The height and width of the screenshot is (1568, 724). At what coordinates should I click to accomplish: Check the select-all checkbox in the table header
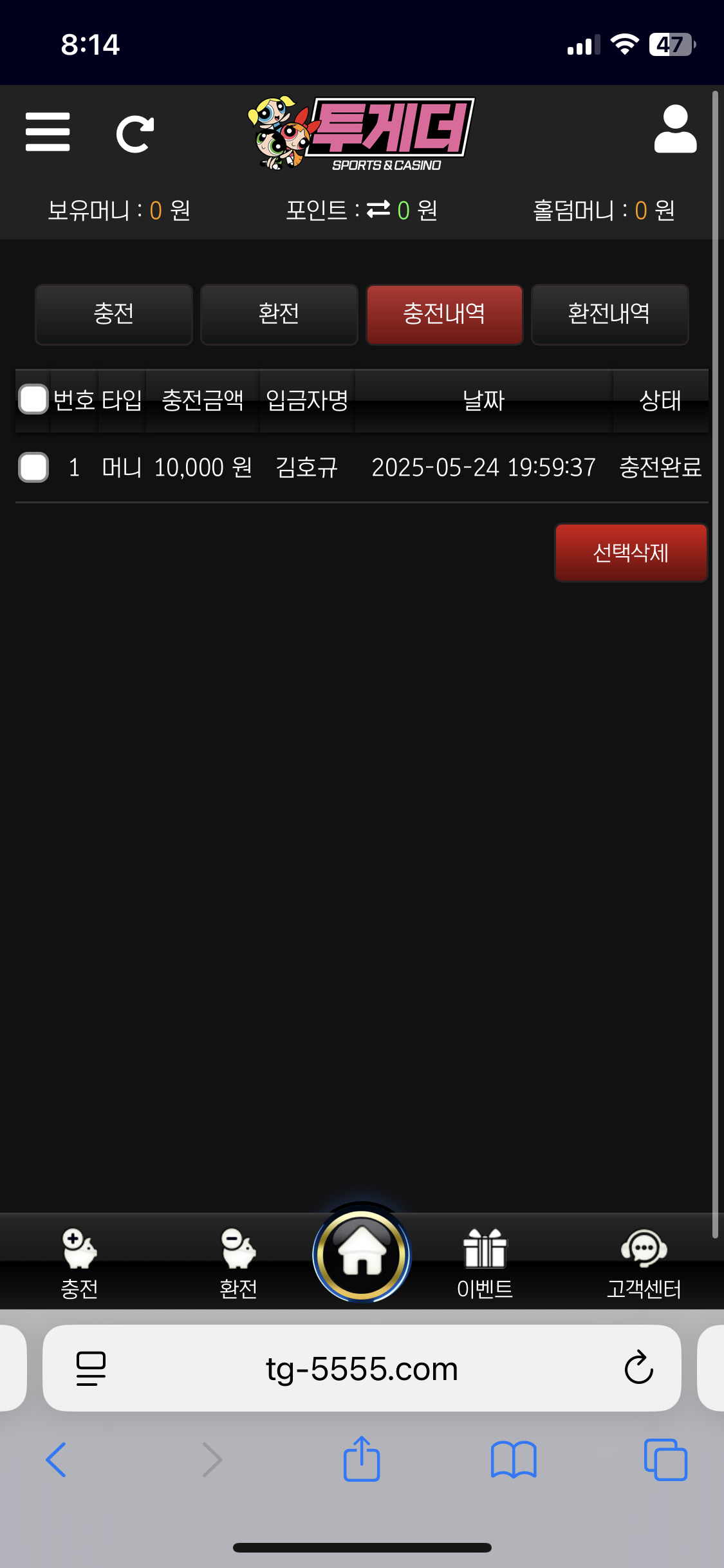pos(33,400)
